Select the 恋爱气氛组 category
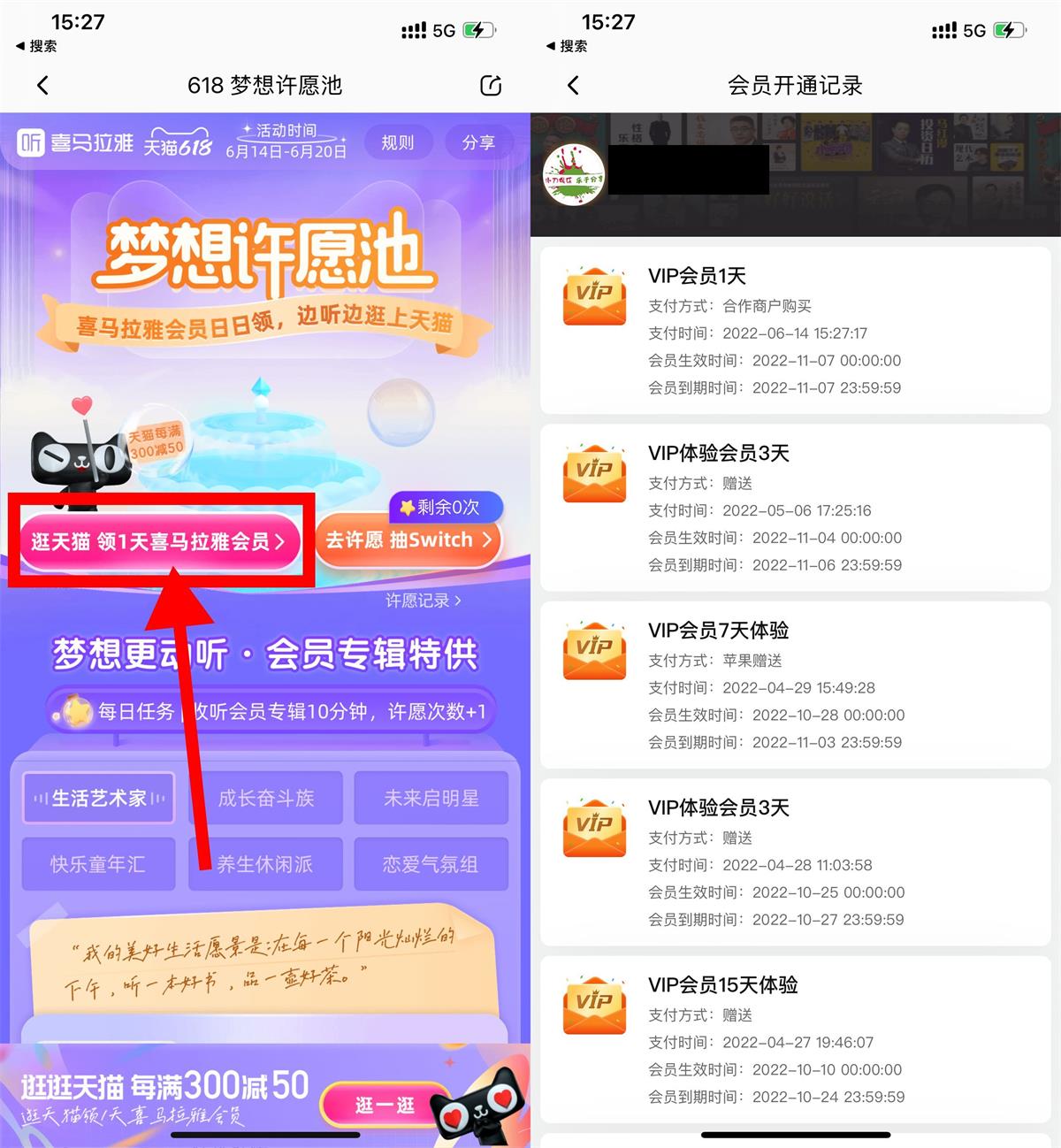The height and width of the screenshot is (1148, 1061). point(431,864)
